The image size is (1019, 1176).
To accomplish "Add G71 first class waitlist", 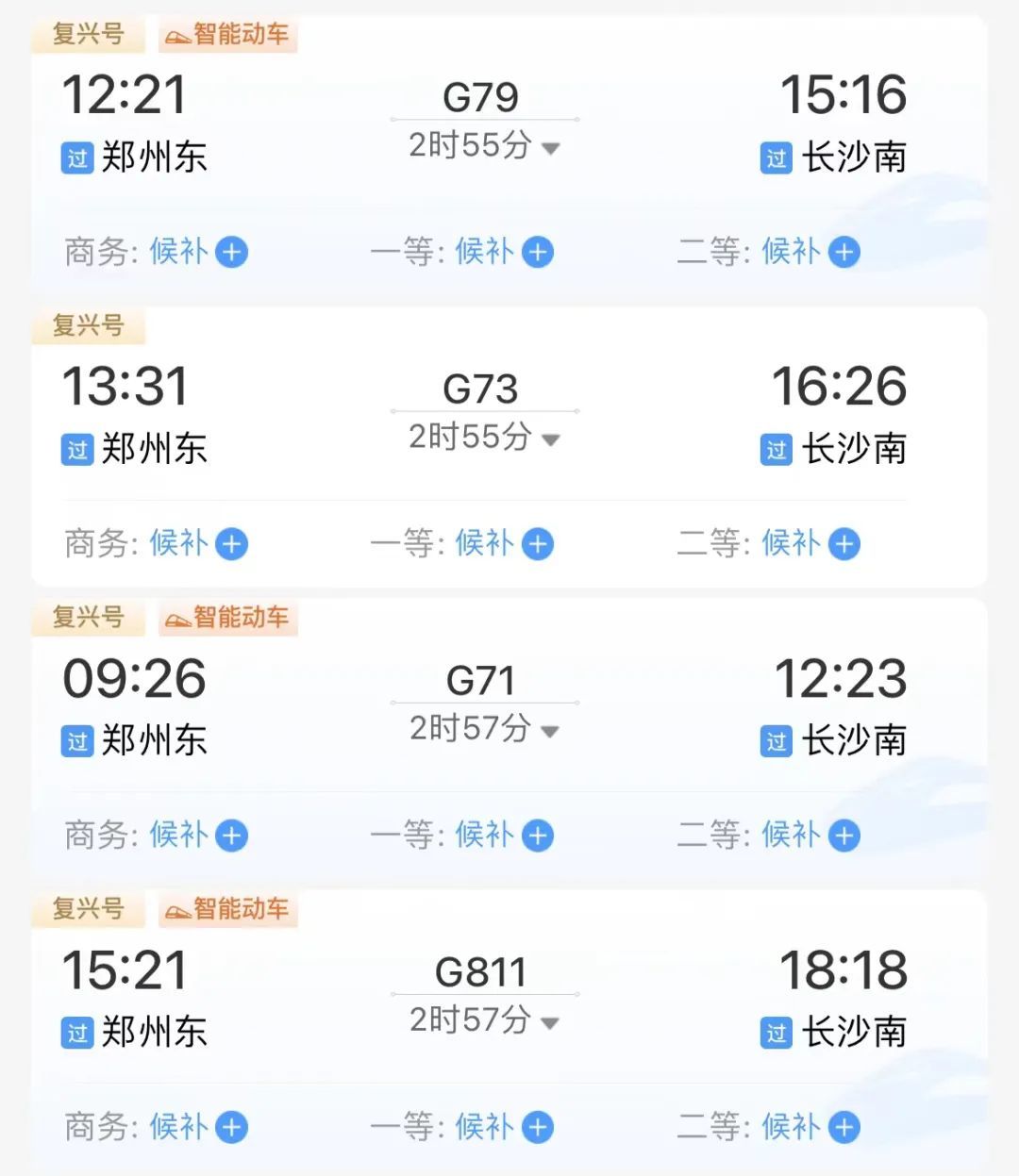I will [x=538, y=836].
